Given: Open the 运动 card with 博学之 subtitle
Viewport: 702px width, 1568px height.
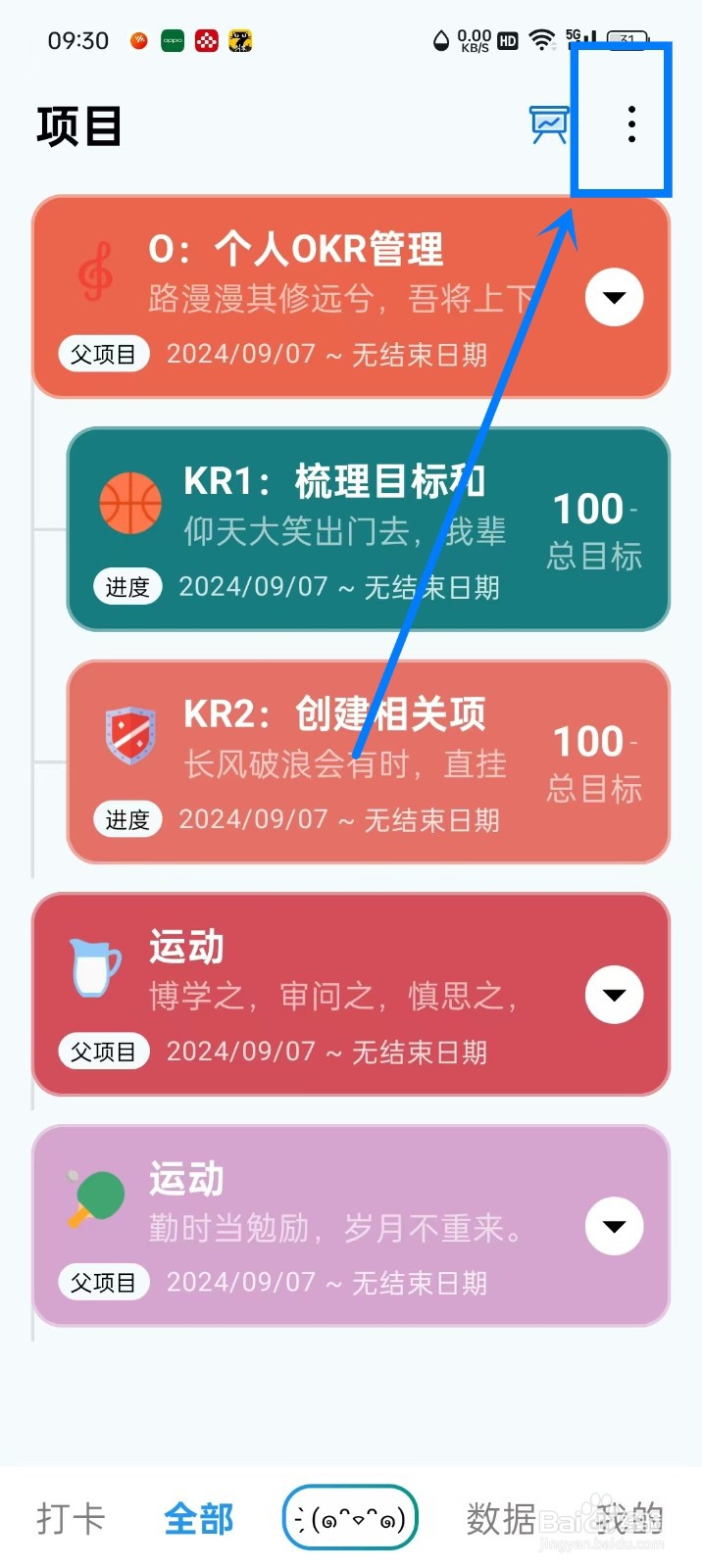Looking at the screenshot, I should (x=314, y=994).
